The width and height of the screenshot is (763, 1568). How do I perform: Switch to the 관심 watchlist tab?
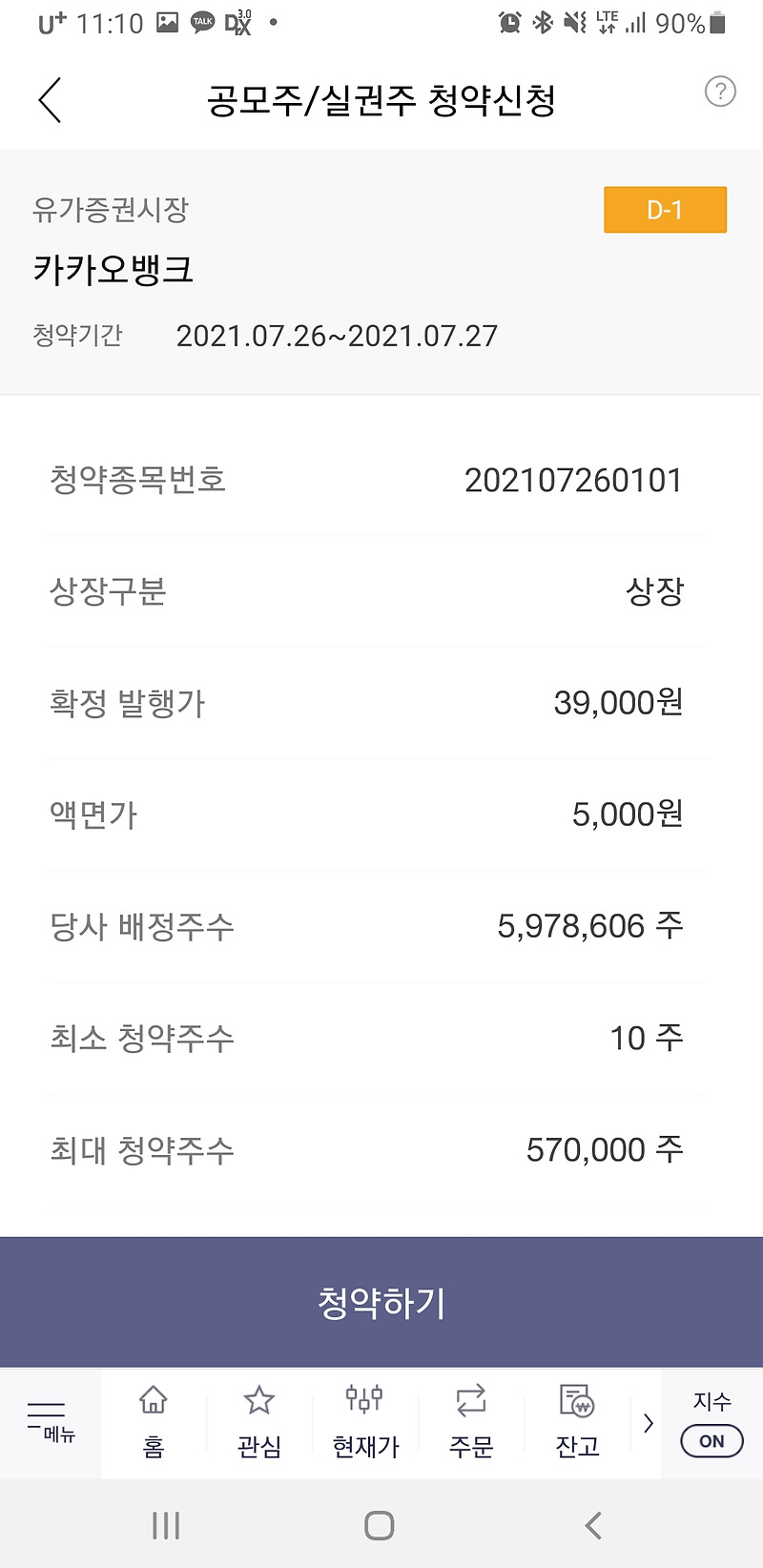pos(259,1422)
